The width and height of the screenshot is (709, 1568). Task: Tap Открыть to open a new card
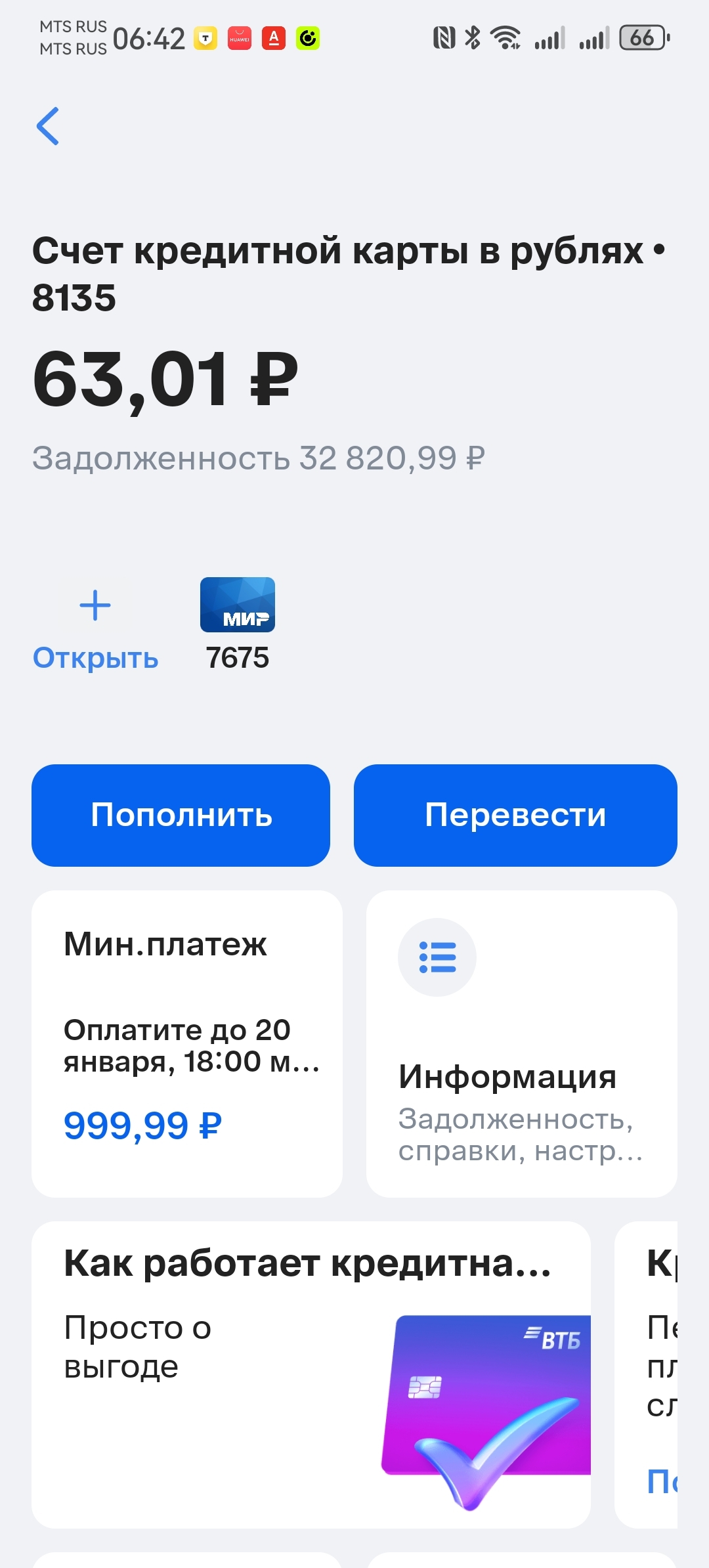(x=95, y=628)
